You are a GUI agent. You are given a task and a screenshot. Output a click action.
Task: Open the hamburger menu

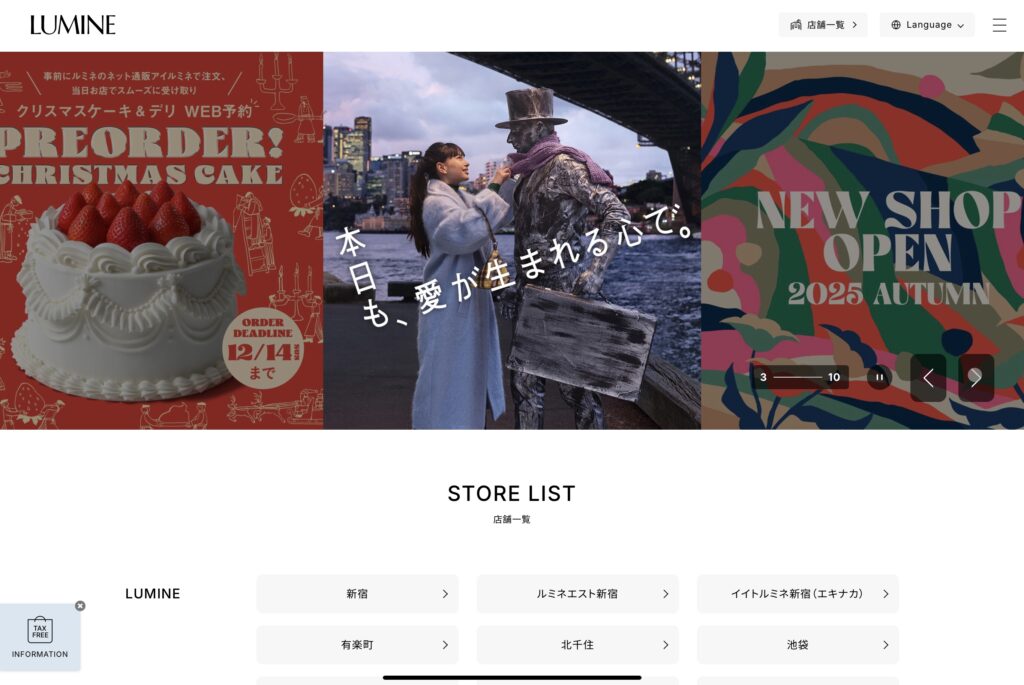(999, 25)
